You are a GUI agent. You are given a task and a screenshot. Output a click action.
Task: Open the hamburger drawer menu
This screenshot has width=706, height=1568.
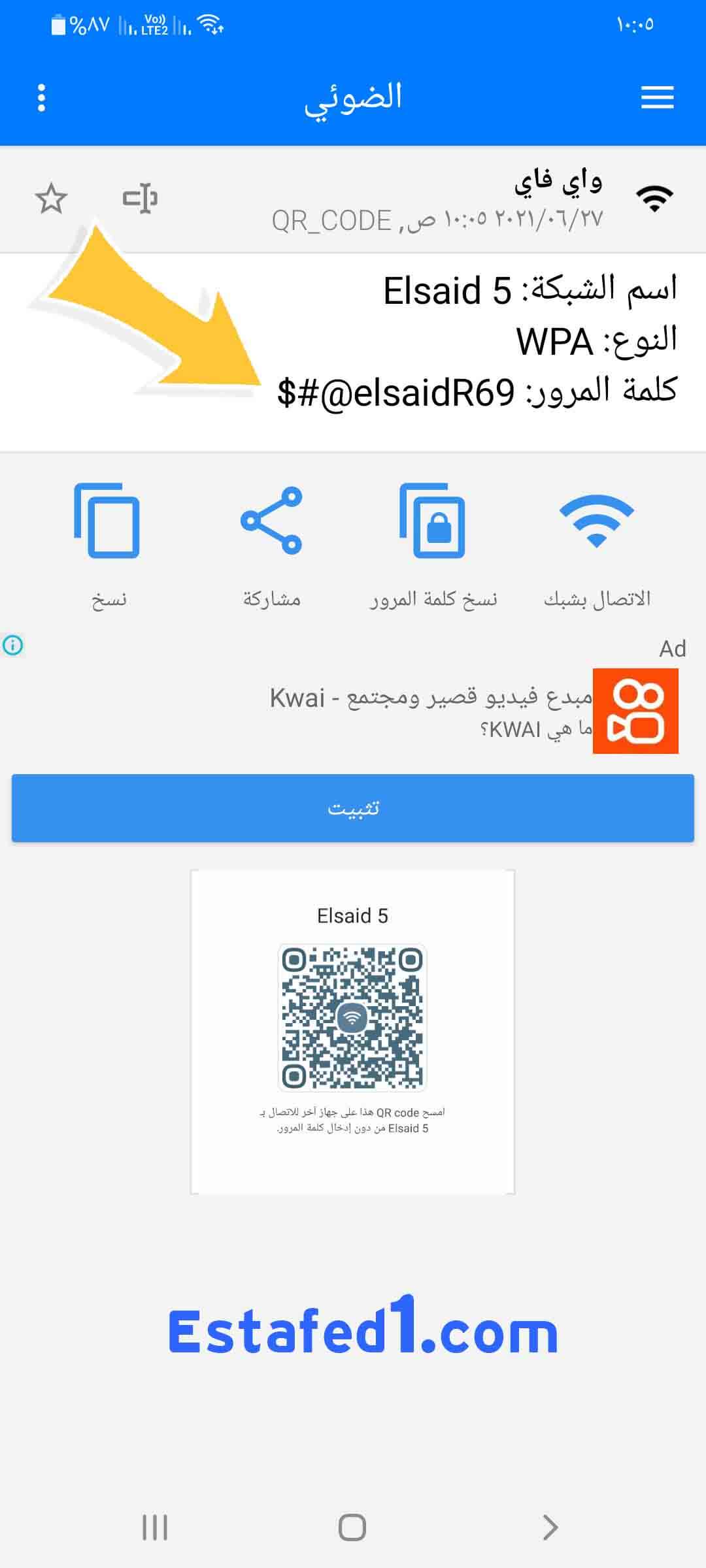coord(657,98)
